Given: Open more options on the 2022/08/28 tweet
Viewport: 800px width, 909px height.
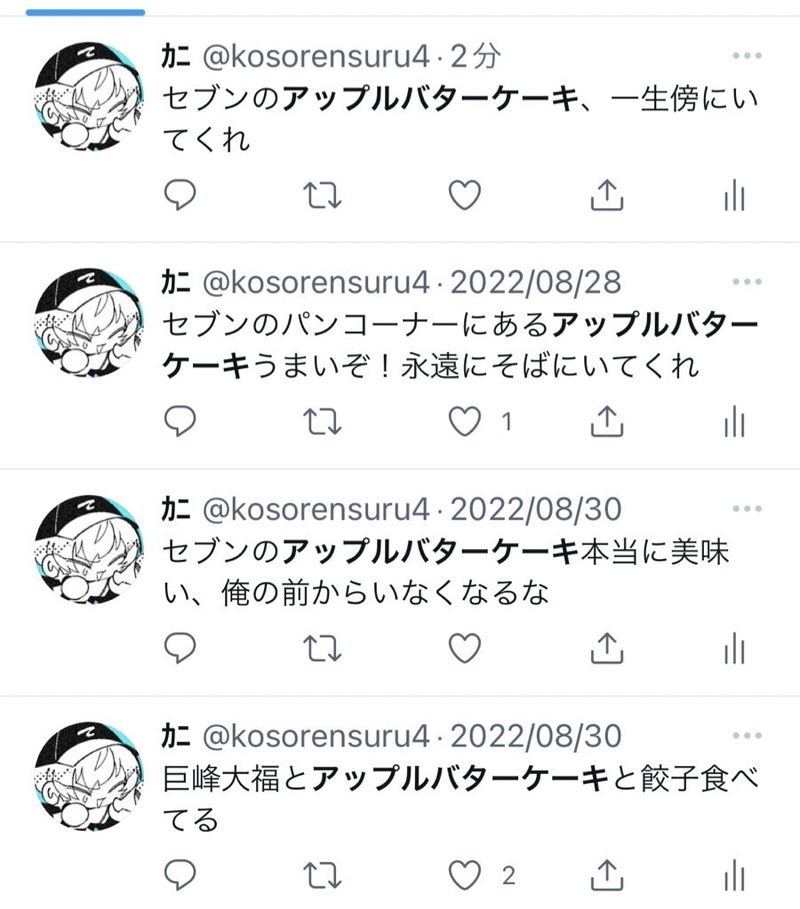Looking at the screenshot, I should pyautogui.click(x=747, y=282).
